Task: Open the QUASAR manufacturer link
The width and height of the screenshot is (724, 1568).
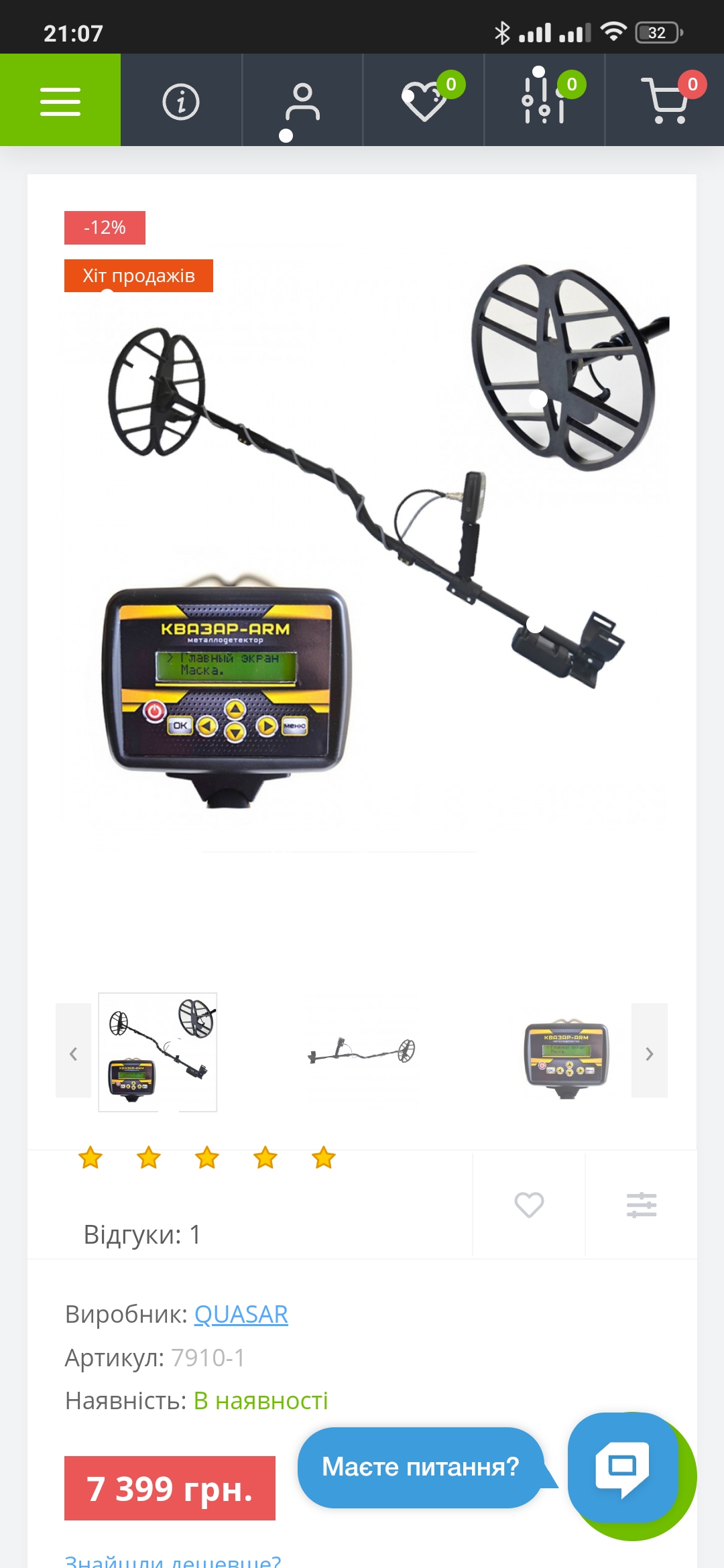Action: click(241, 1314)
